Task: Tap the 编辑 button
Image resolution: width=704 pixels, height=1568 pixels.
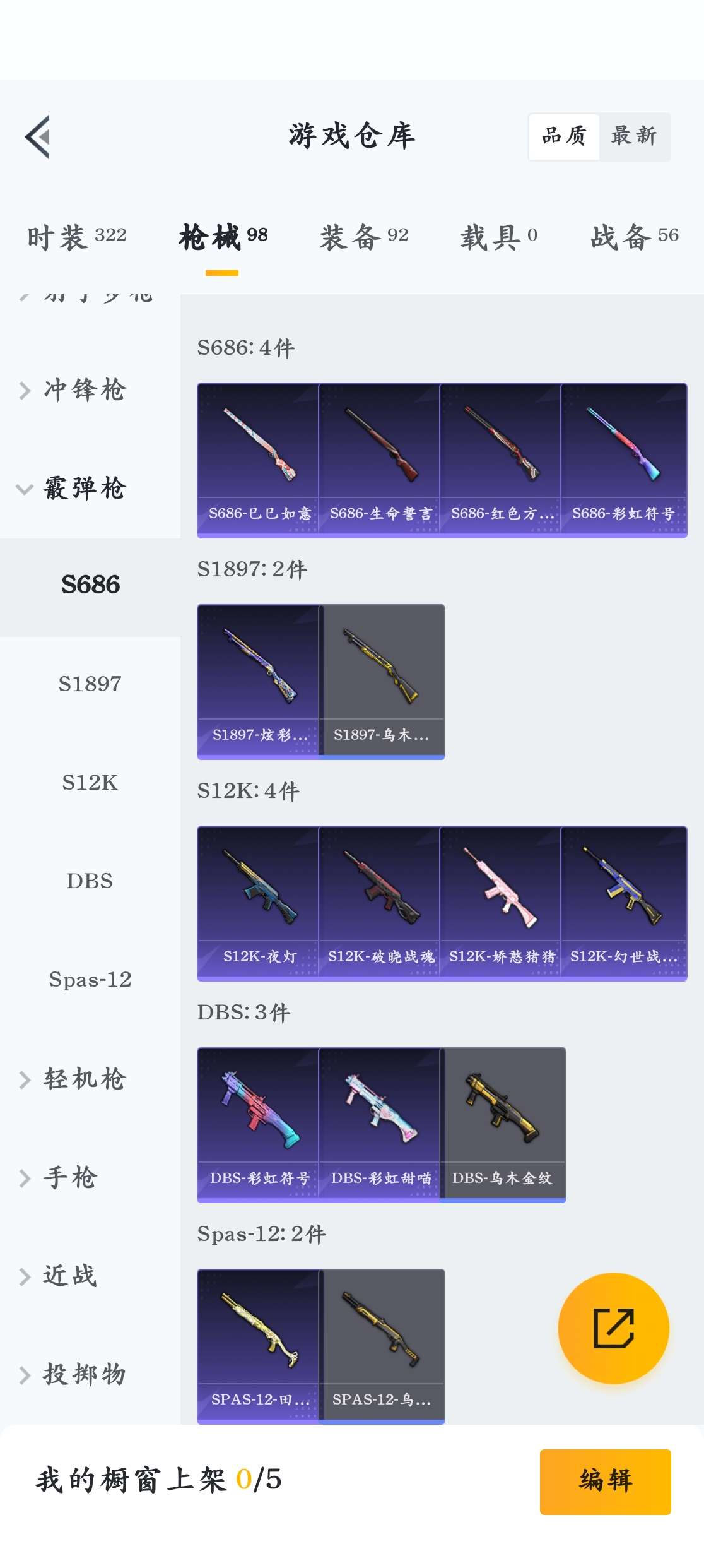Action: (x=605, y=1481)
